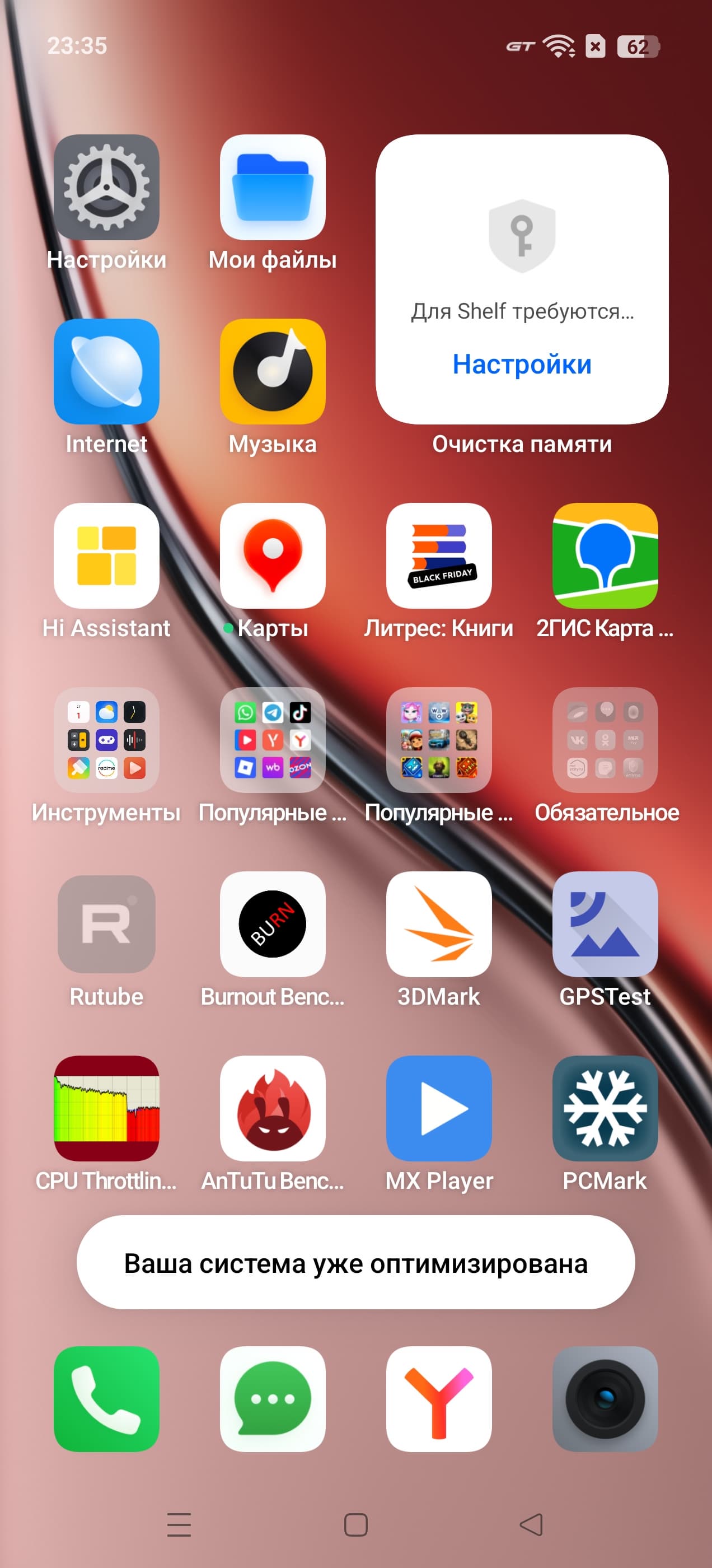Launch the Музыка app
Screen dimensions: 712x1568
(x=272, y=371)
